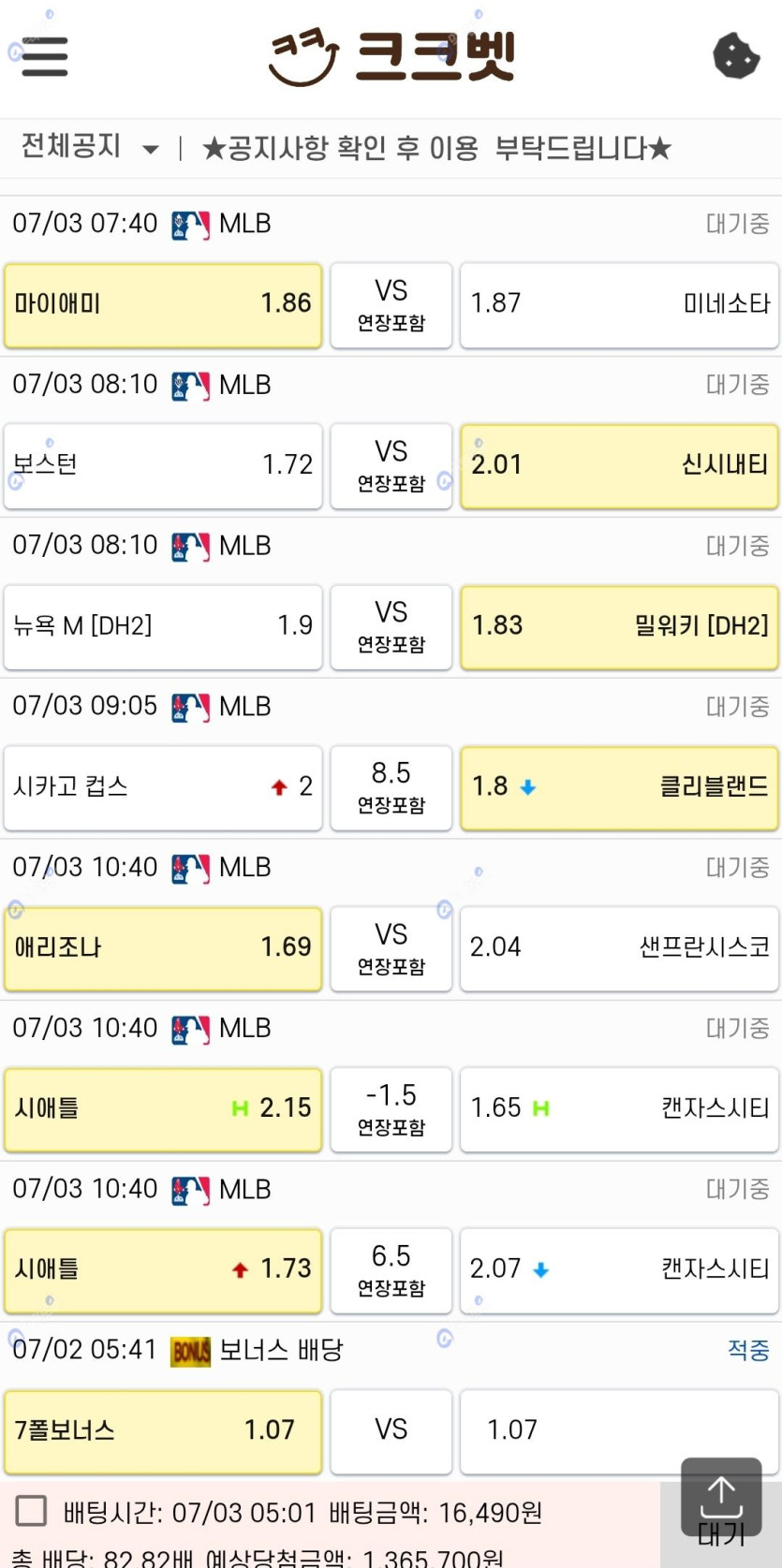Pick 캔자스시티 under 6.5 at 2.07

619,1271
